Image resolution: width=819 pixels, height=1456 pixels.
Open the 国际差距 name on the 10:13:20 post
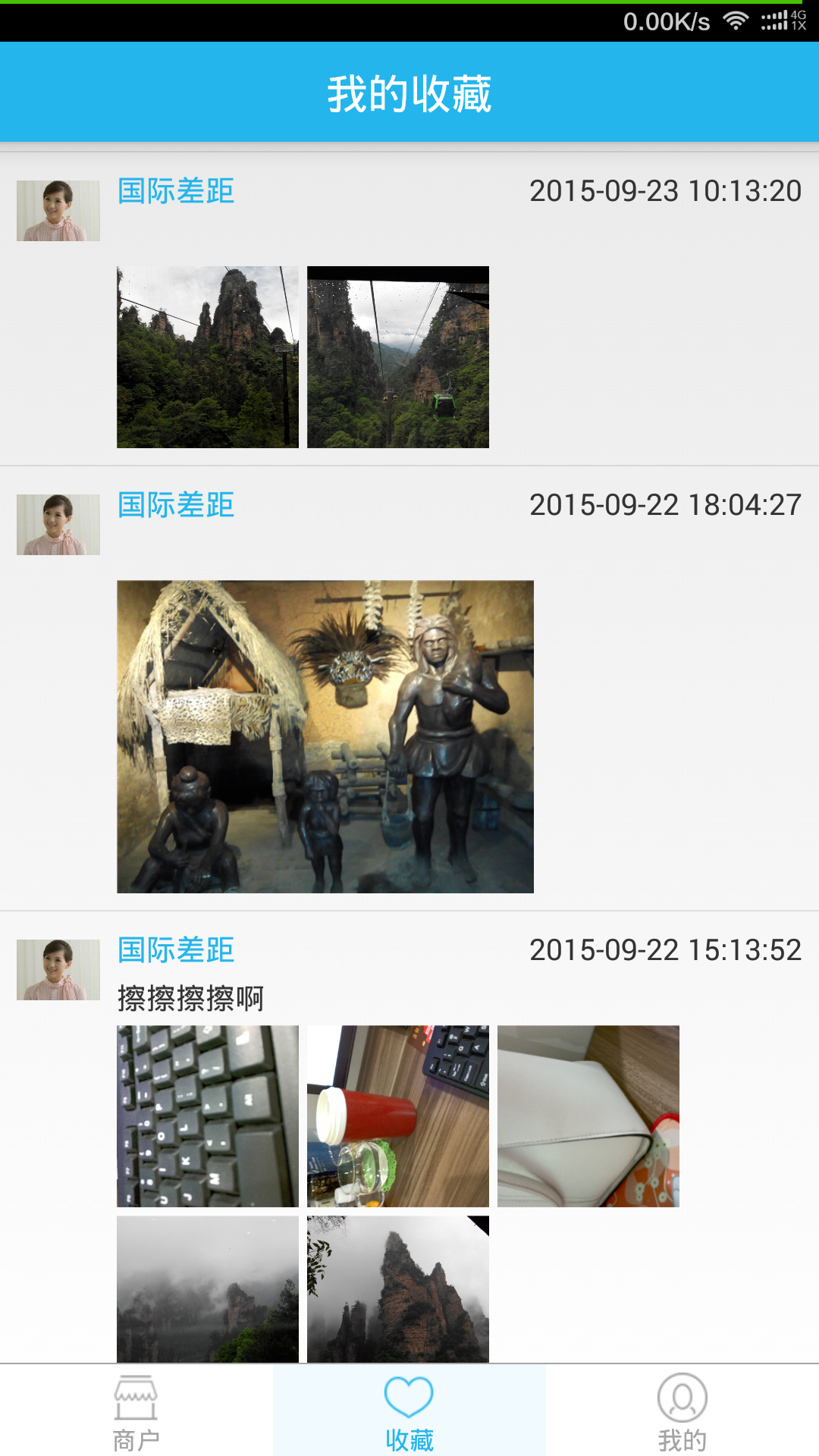176,191
